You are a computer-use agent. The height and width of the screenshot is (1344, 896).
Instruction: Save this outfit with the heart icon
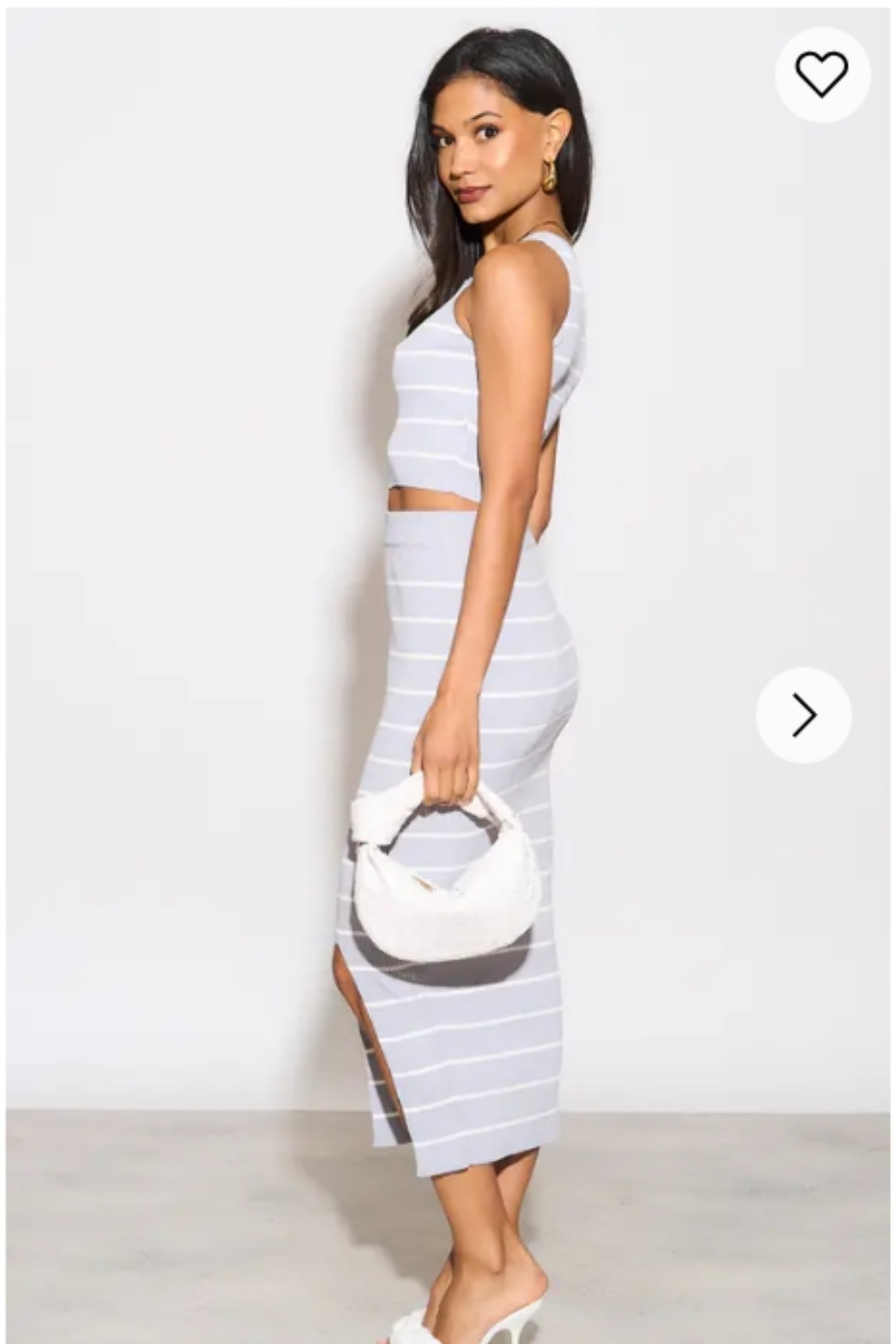(x=822, y=74)
